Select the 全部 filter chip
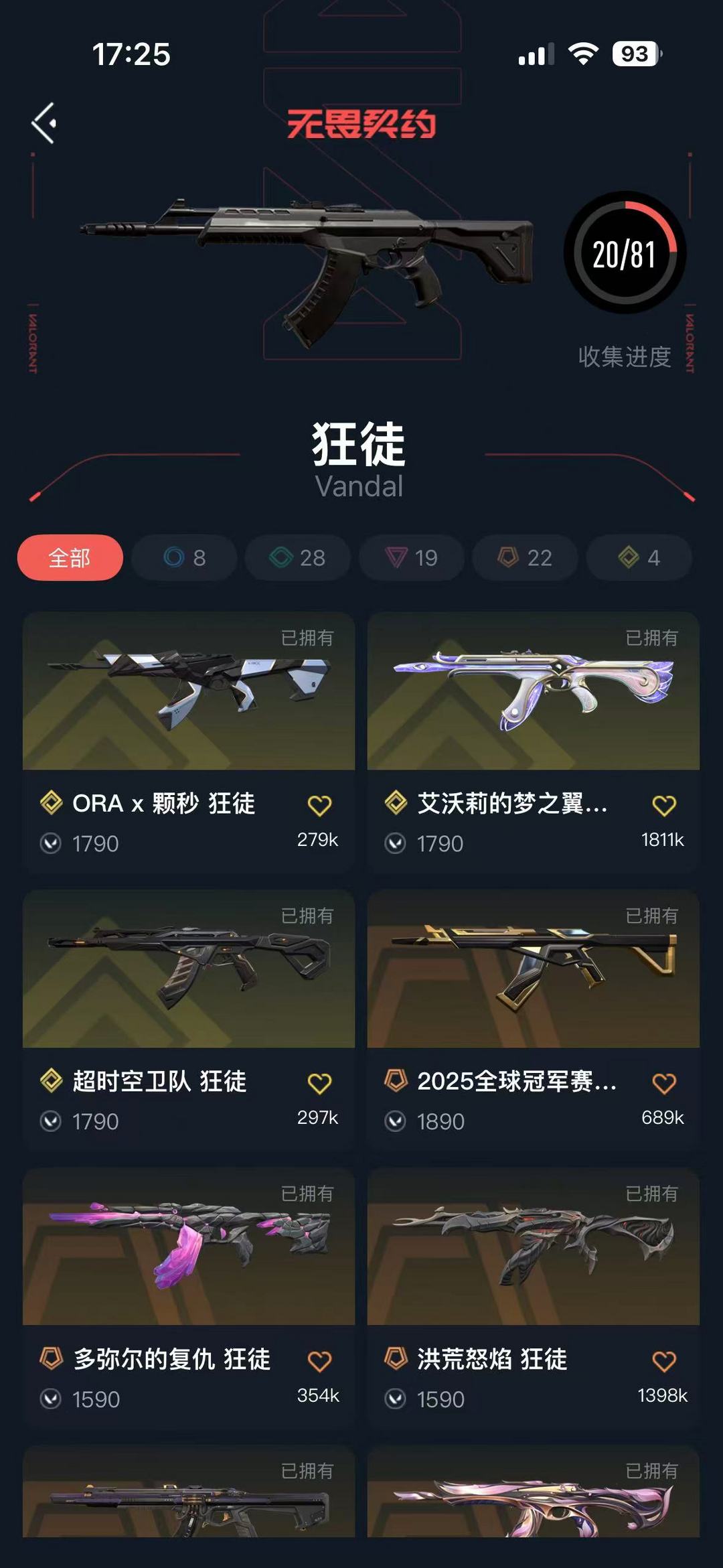The height and width of the screenshot is (1568, 723). [x=70, y=557]
